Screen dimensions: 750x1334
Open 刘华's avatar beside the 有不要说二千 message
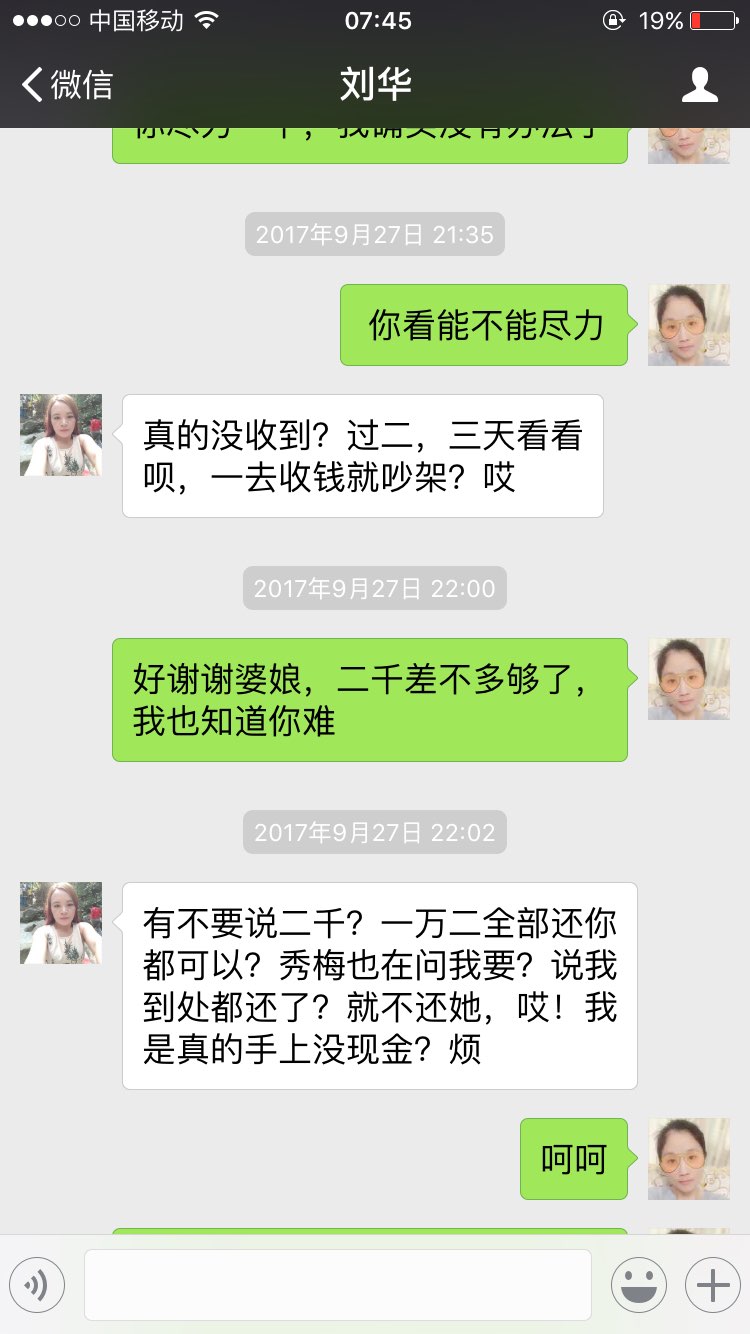61,923
